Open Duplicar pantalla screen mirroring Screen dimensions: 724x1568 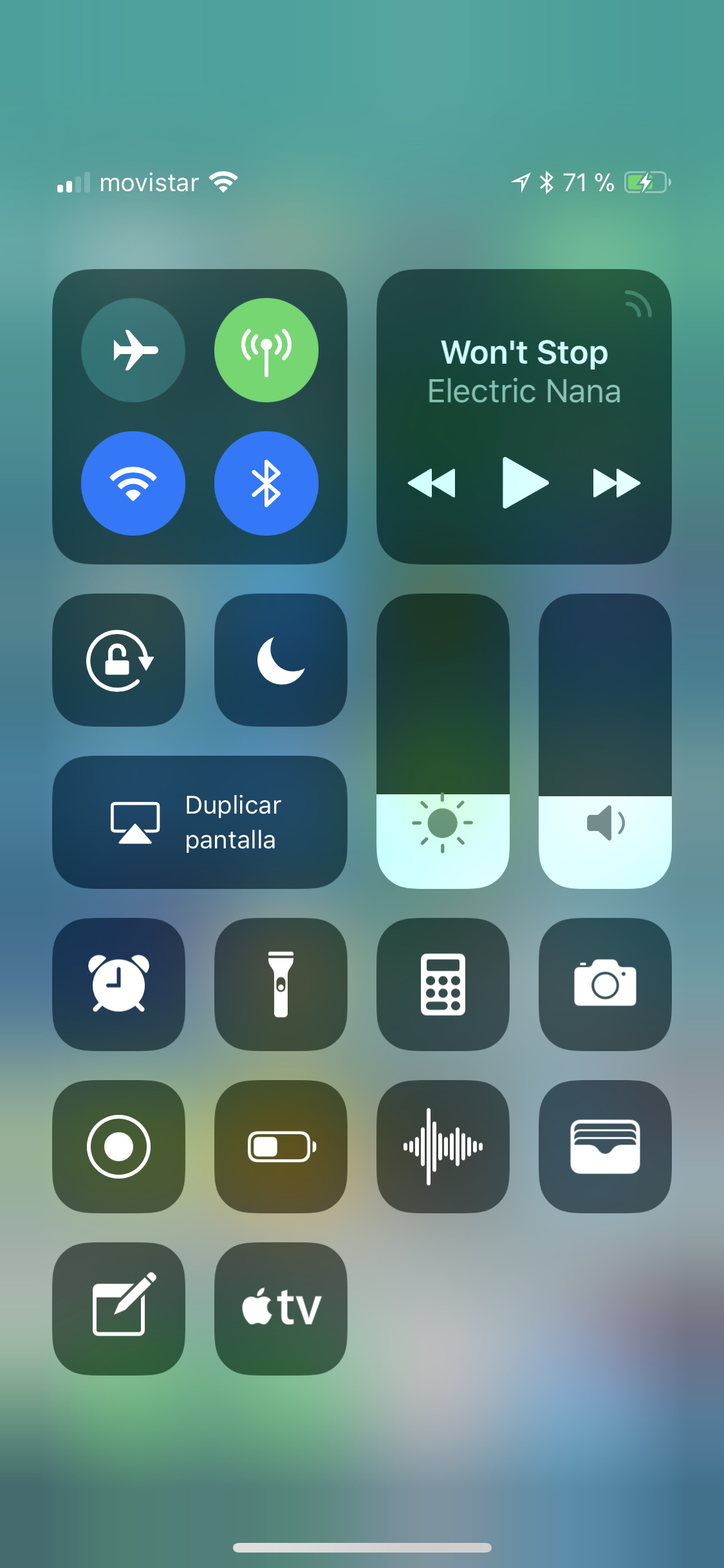[x=200, y=823]
